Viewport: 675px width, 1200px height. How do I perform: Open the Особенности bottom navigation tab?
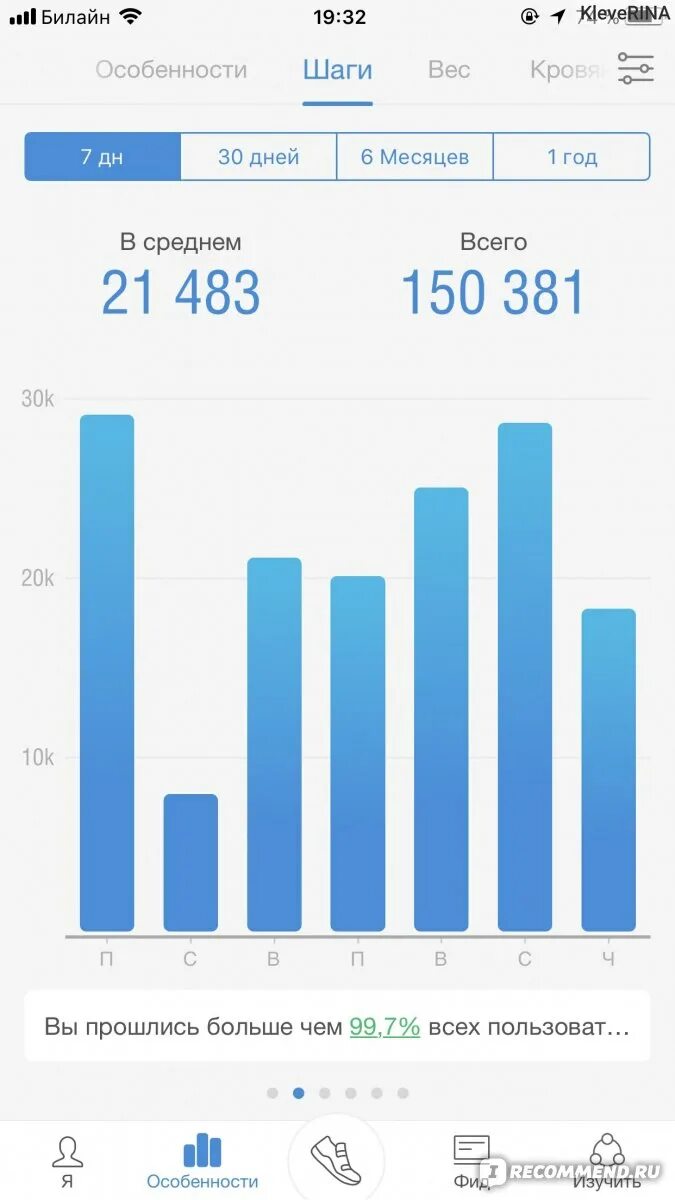pyautogui.click(x=202, y=1162)
